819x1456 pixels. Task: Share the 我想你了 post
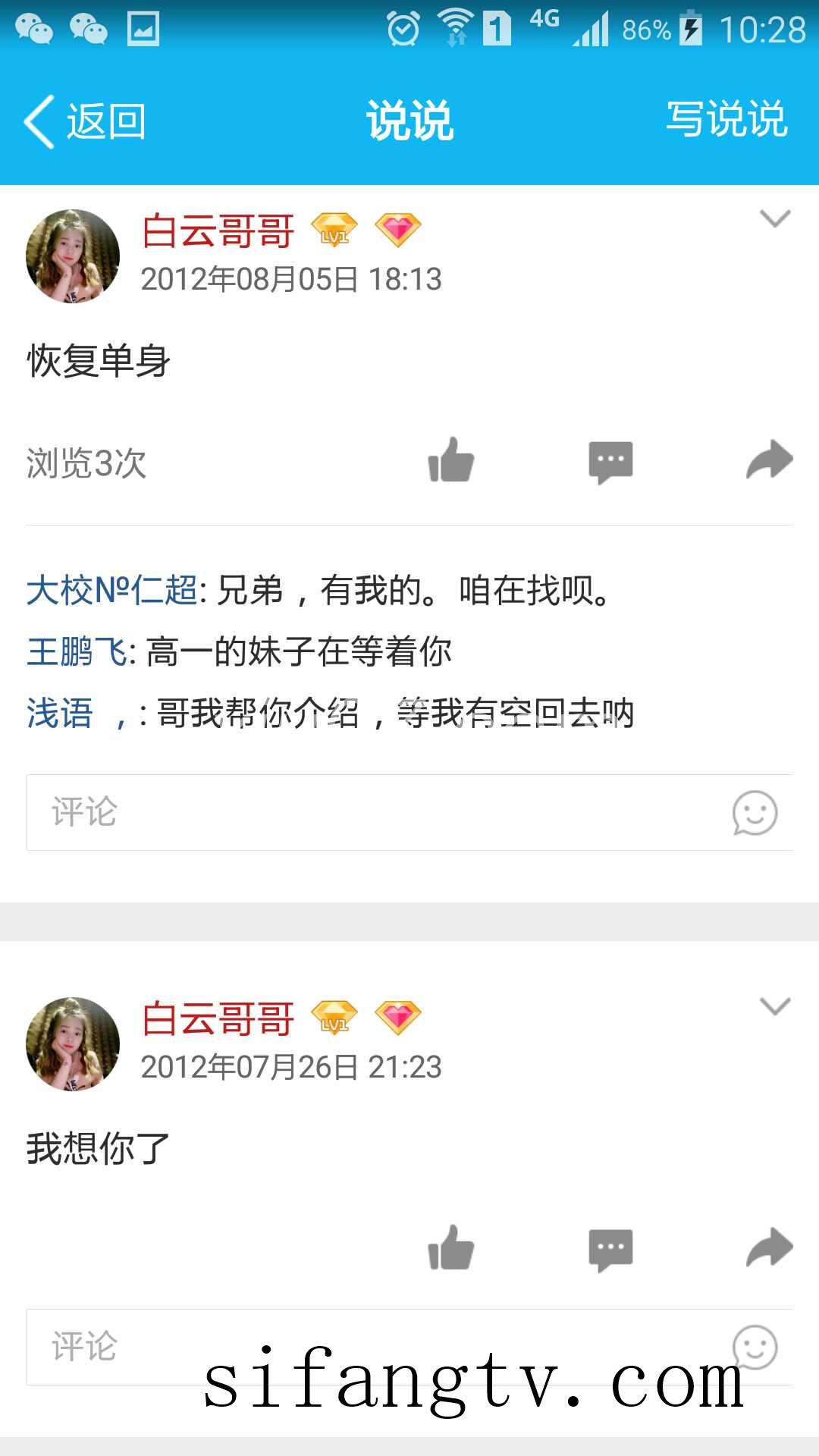point(769,1248)
